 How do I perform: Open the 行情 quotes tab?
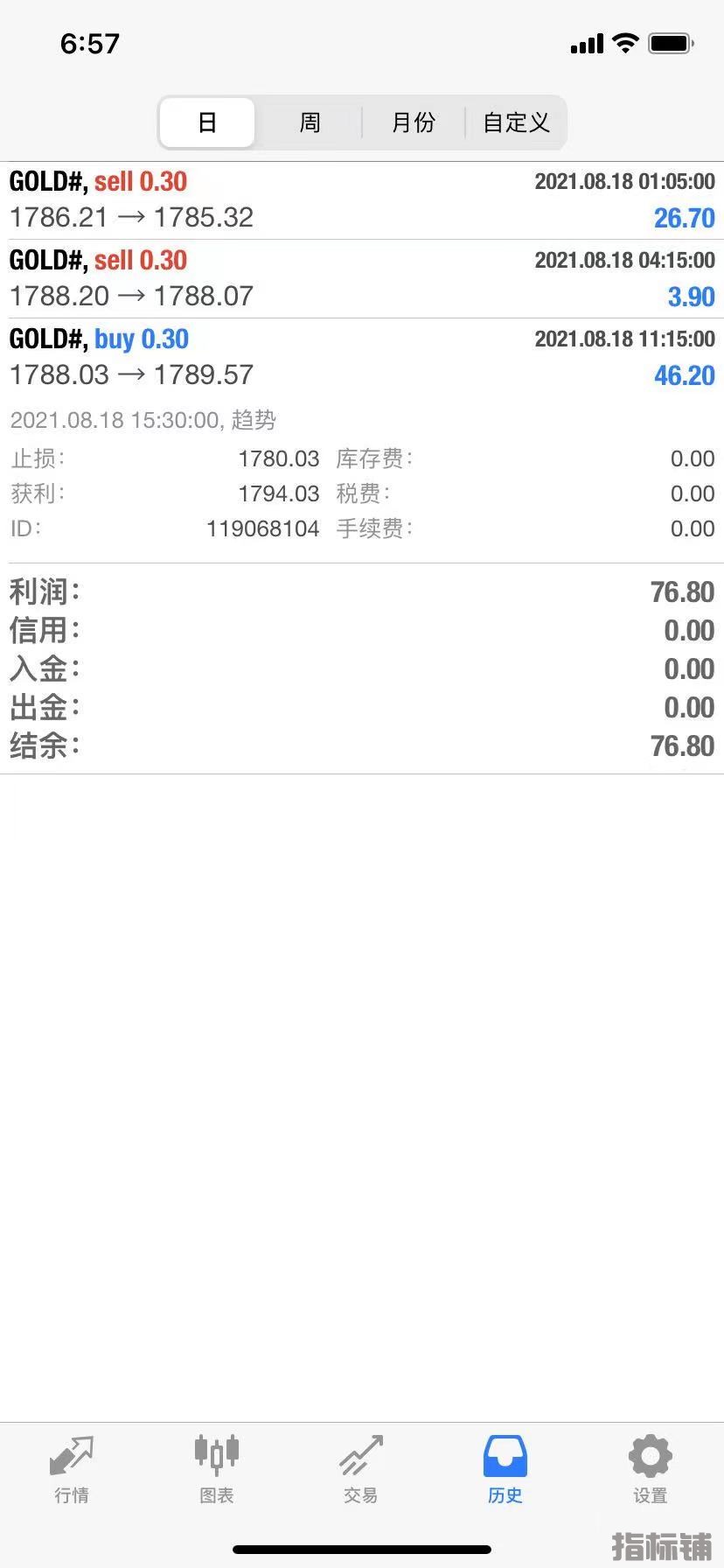(x=72, y=1470)
